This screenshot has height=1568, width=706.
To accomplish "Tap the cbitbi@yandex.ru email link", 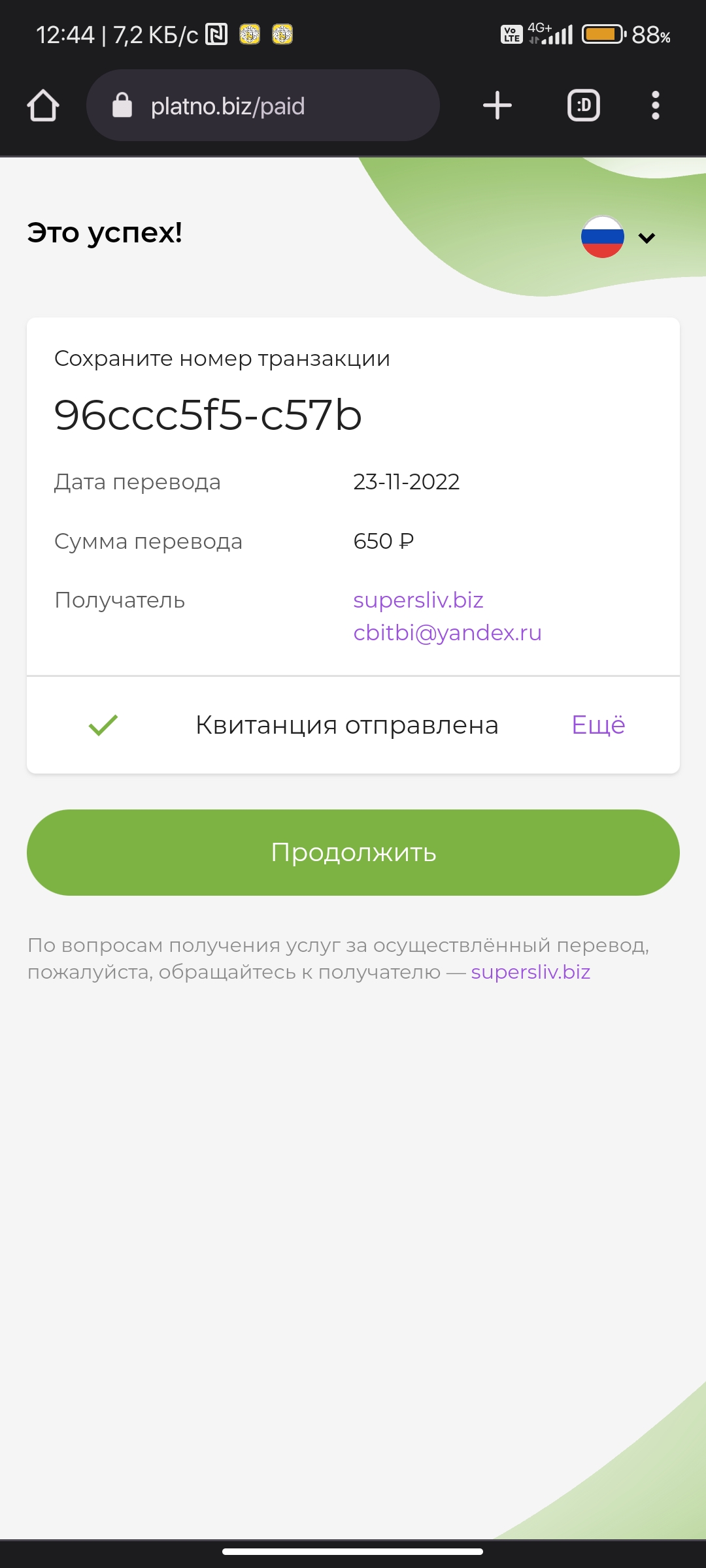I will pyautogui.click(x=448, y=632).
